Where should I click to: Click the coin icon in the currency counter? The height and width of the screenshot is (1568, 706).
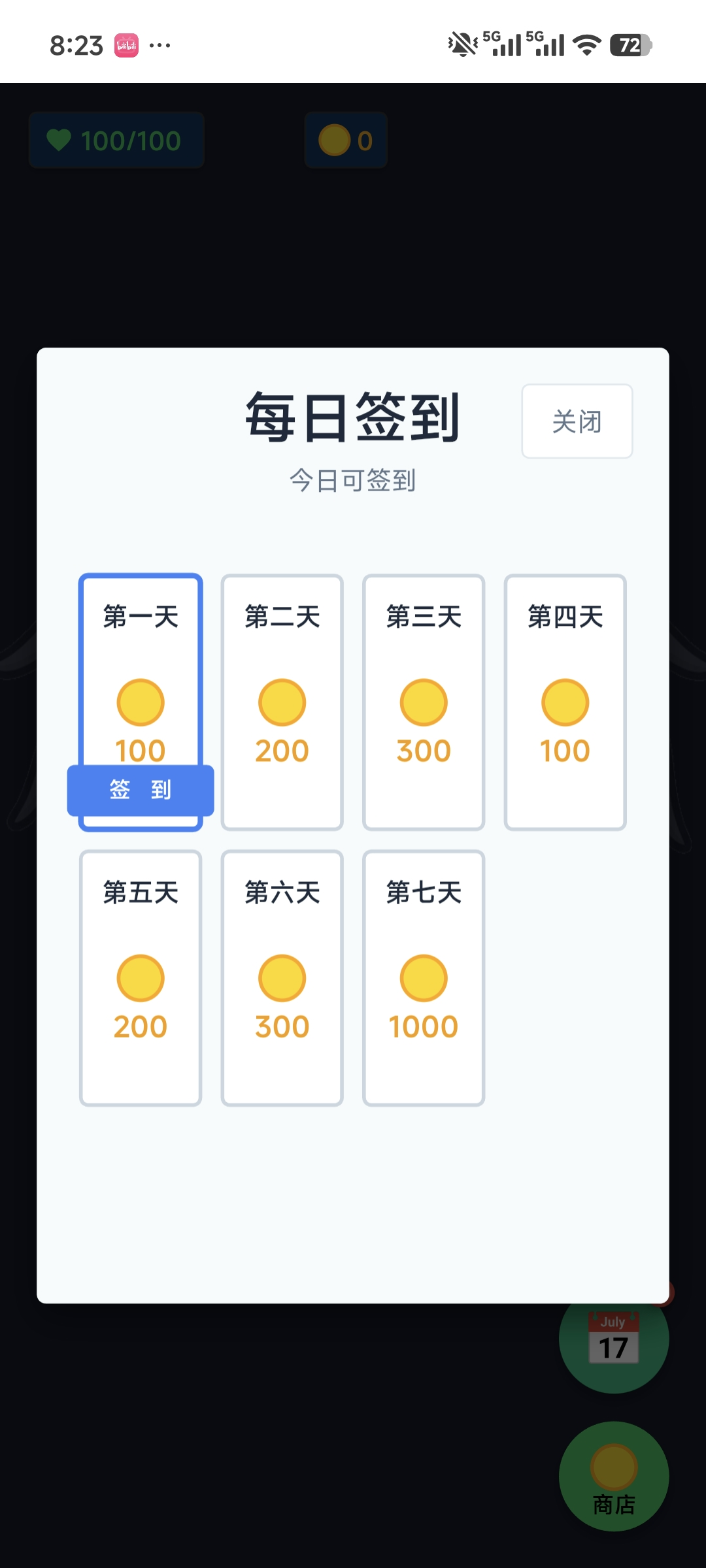(335, 139)
